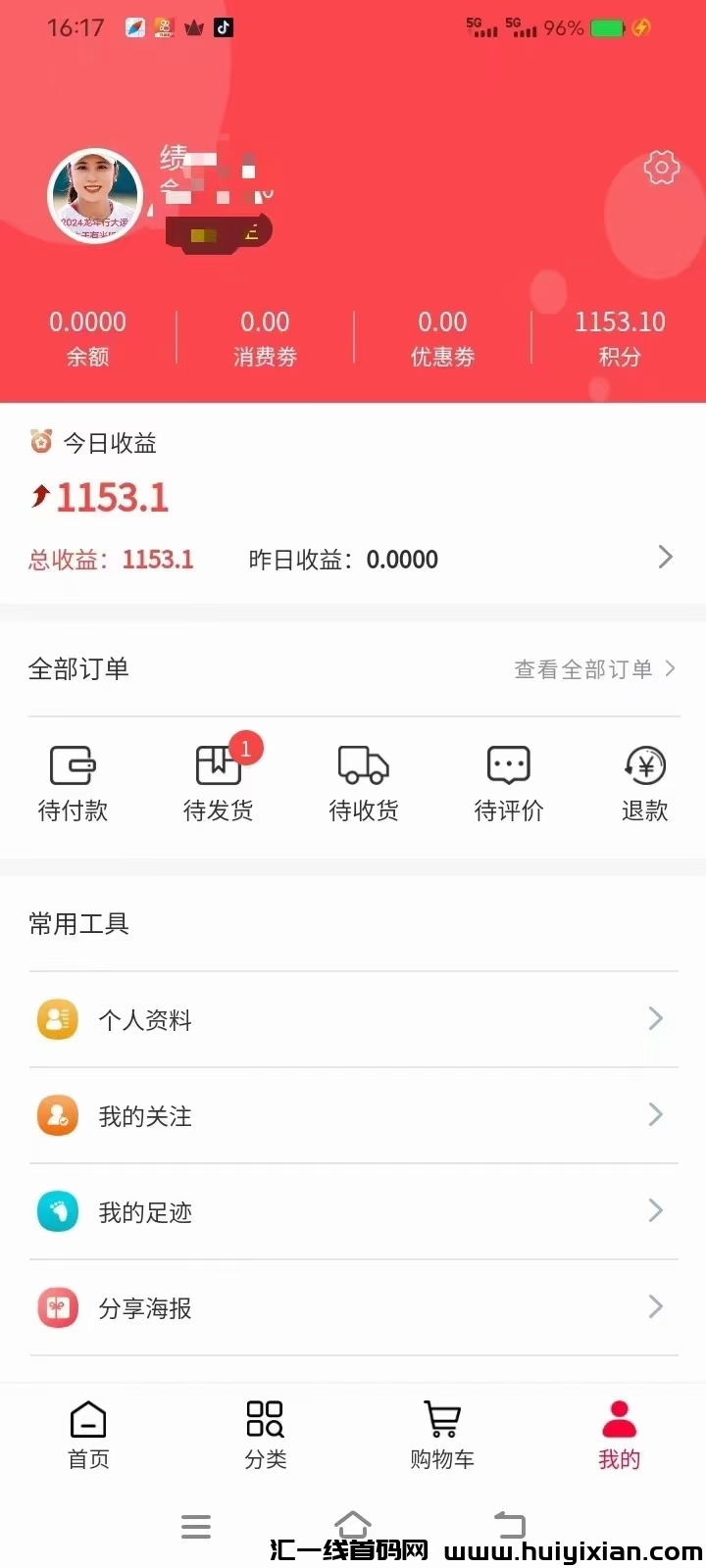Open settings via the gear icon
This screenshot has width=706, height=1568.
(x=662, y=168)
